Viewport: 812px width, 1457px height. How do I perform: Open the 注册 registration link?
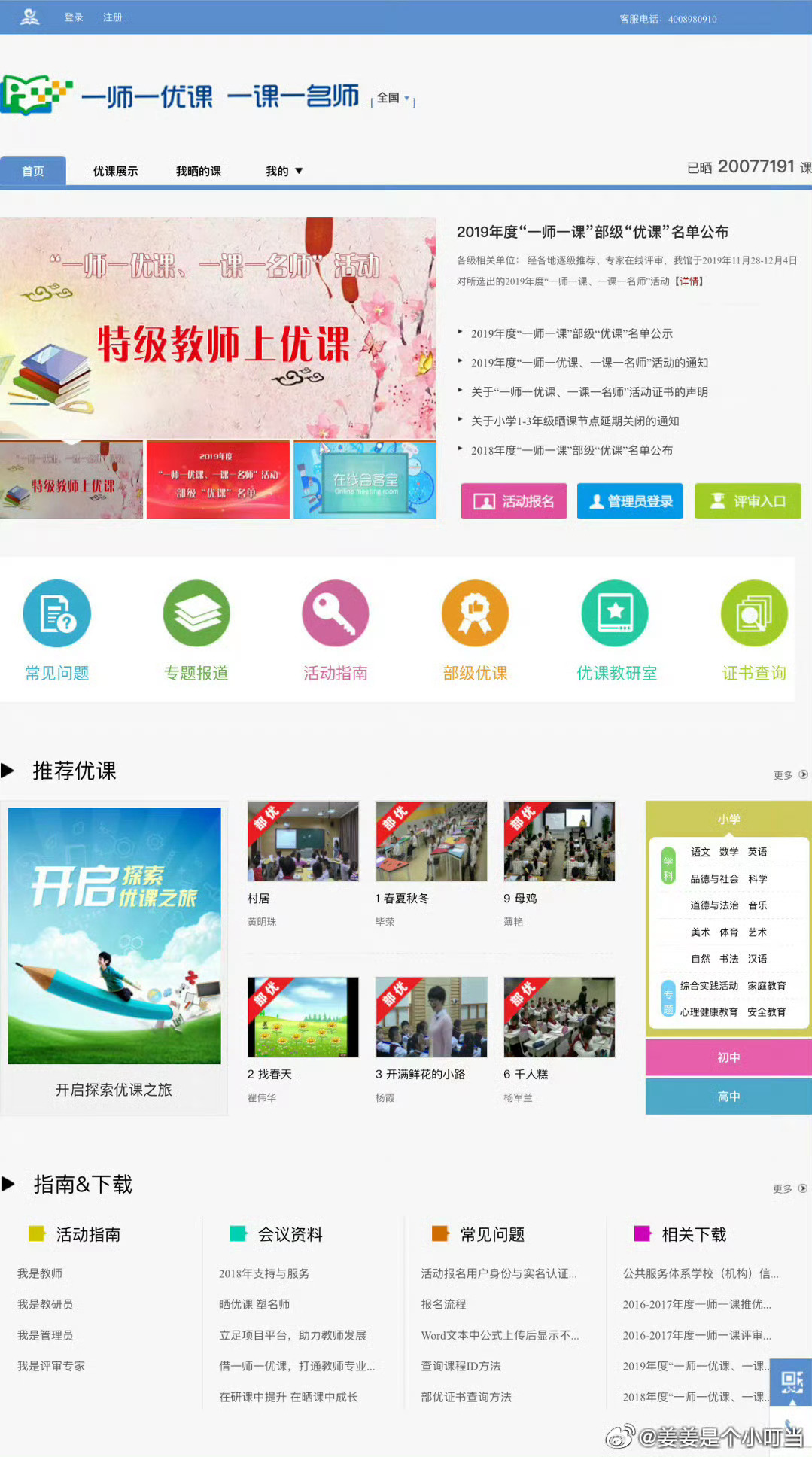[x=113, y=17]
